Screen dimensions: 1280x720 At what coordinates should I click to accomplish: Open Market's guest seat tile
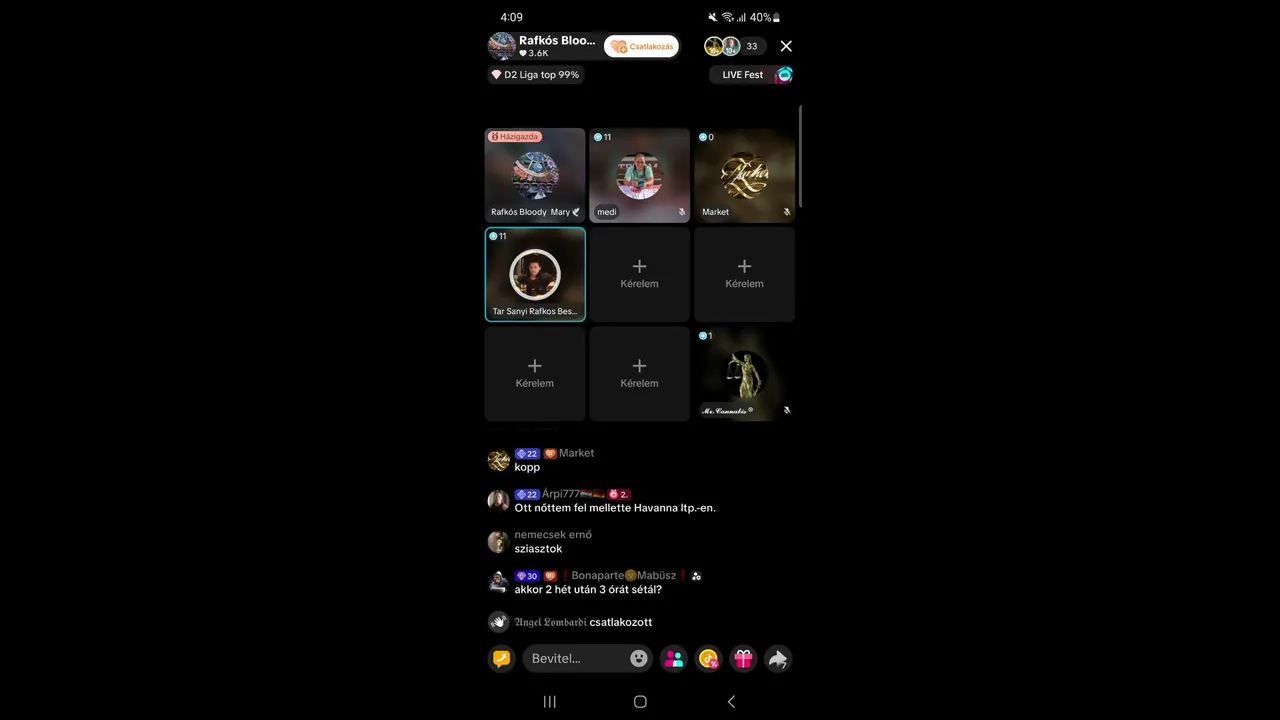click(744, 175)
